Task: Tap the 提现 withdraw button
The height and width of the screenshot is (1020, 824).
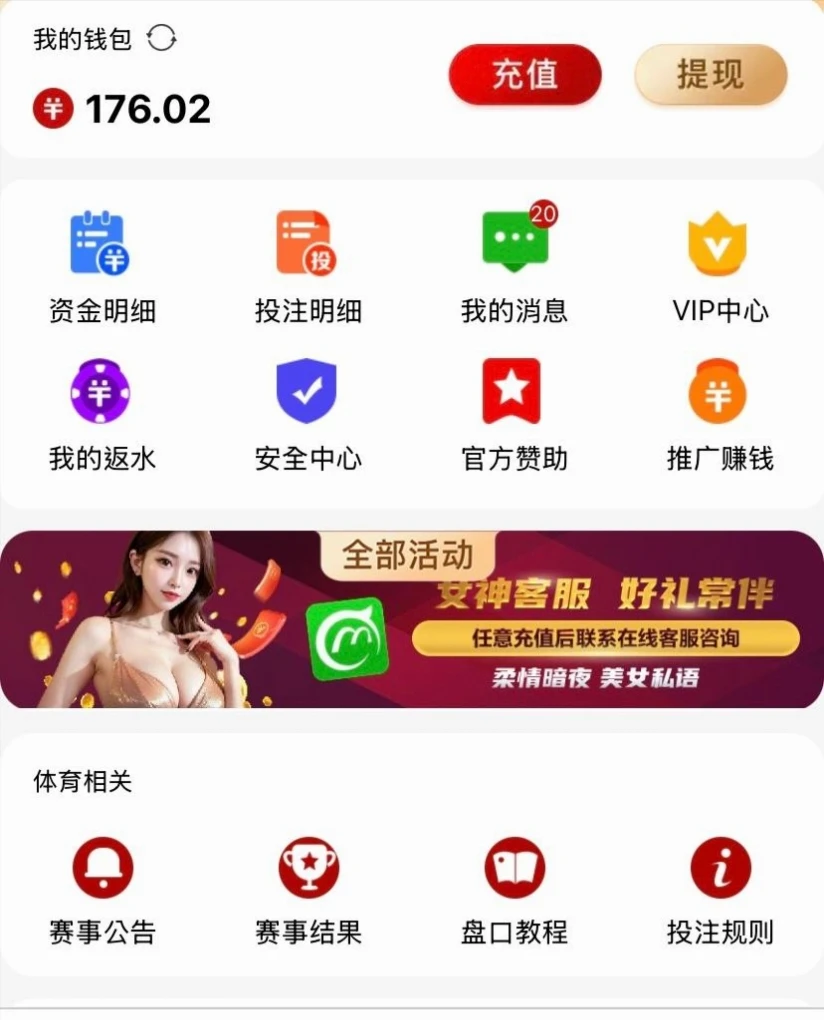Action: pos(711,75)
